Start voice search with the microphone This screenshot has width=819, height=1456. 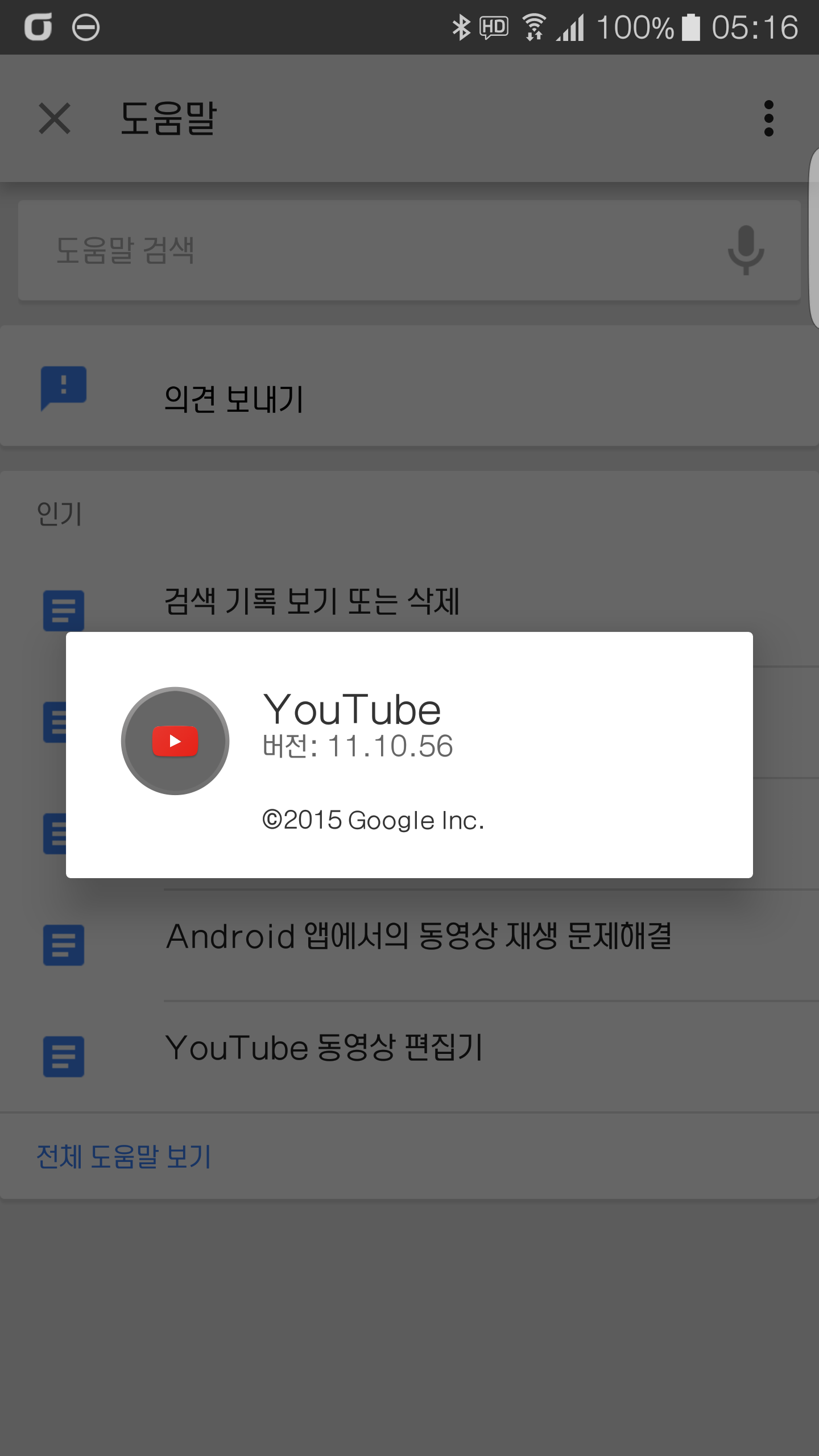[x=746, y=250]
